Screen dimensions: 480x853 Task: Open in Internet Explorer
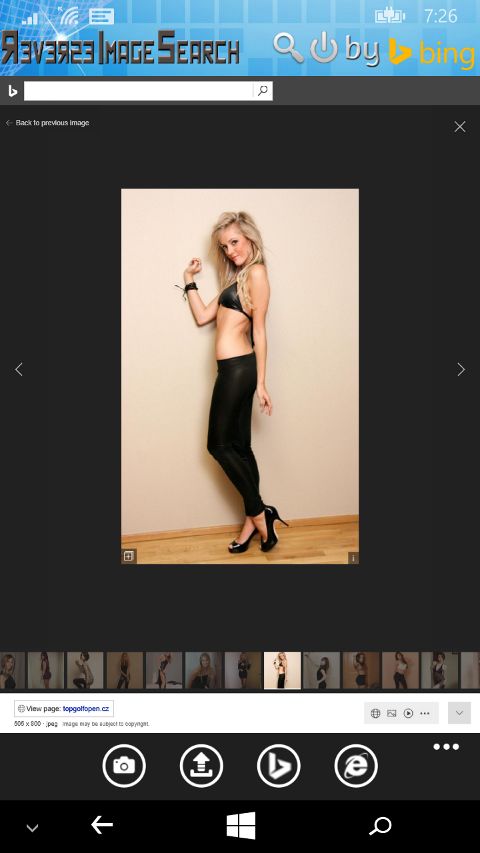click(356, 765)
